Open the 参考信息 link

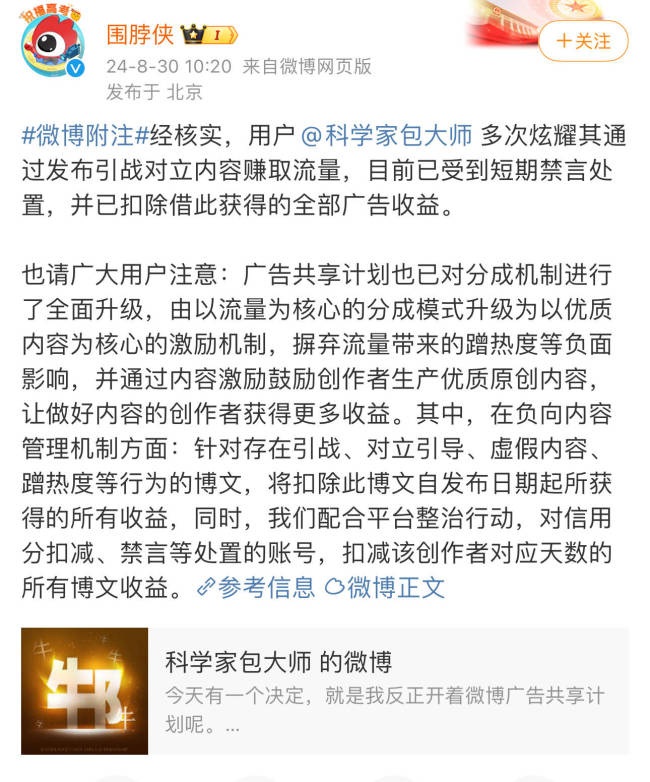tap(257, 587)
